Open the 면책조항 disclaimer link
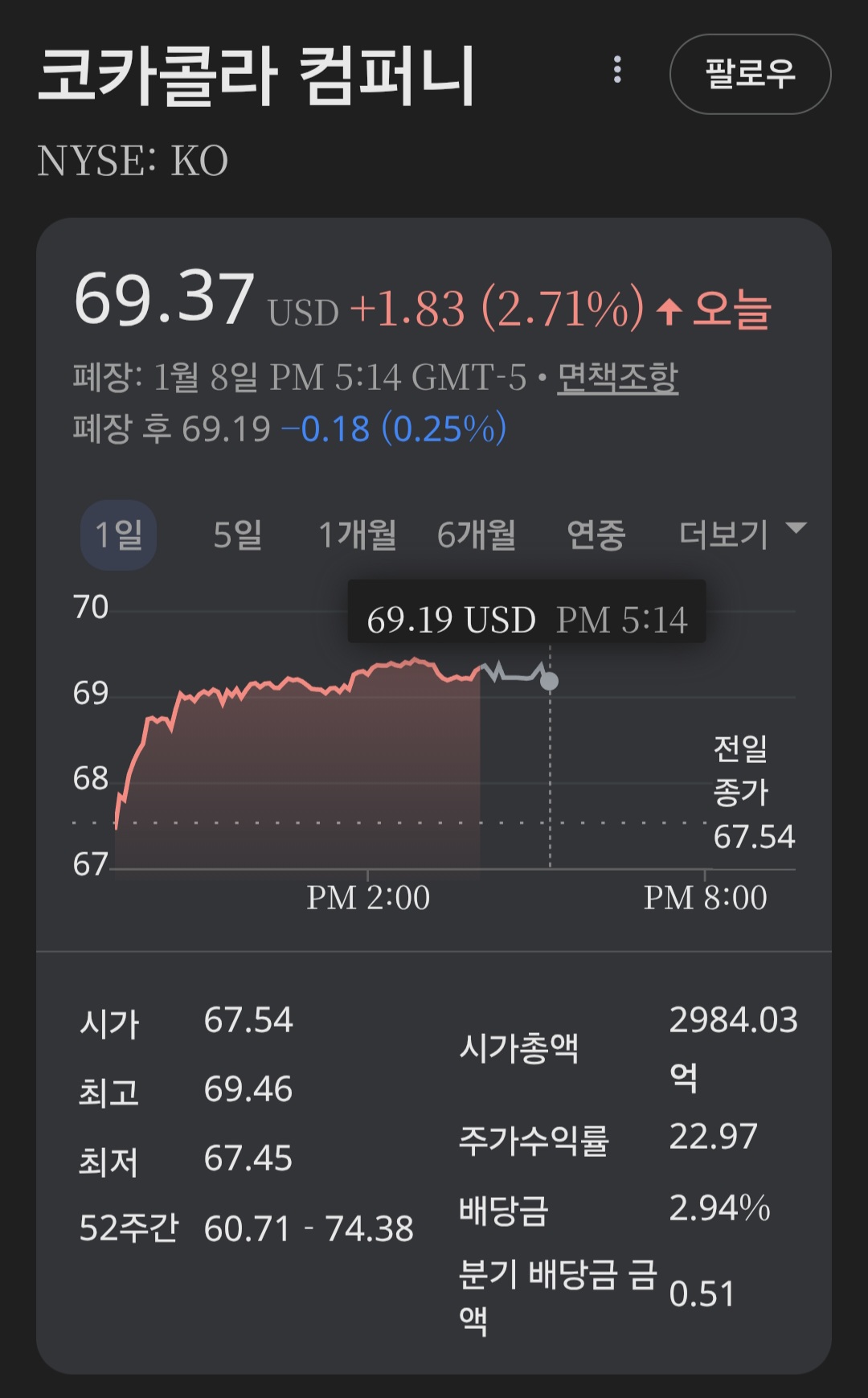 click(x=617, y=377)
